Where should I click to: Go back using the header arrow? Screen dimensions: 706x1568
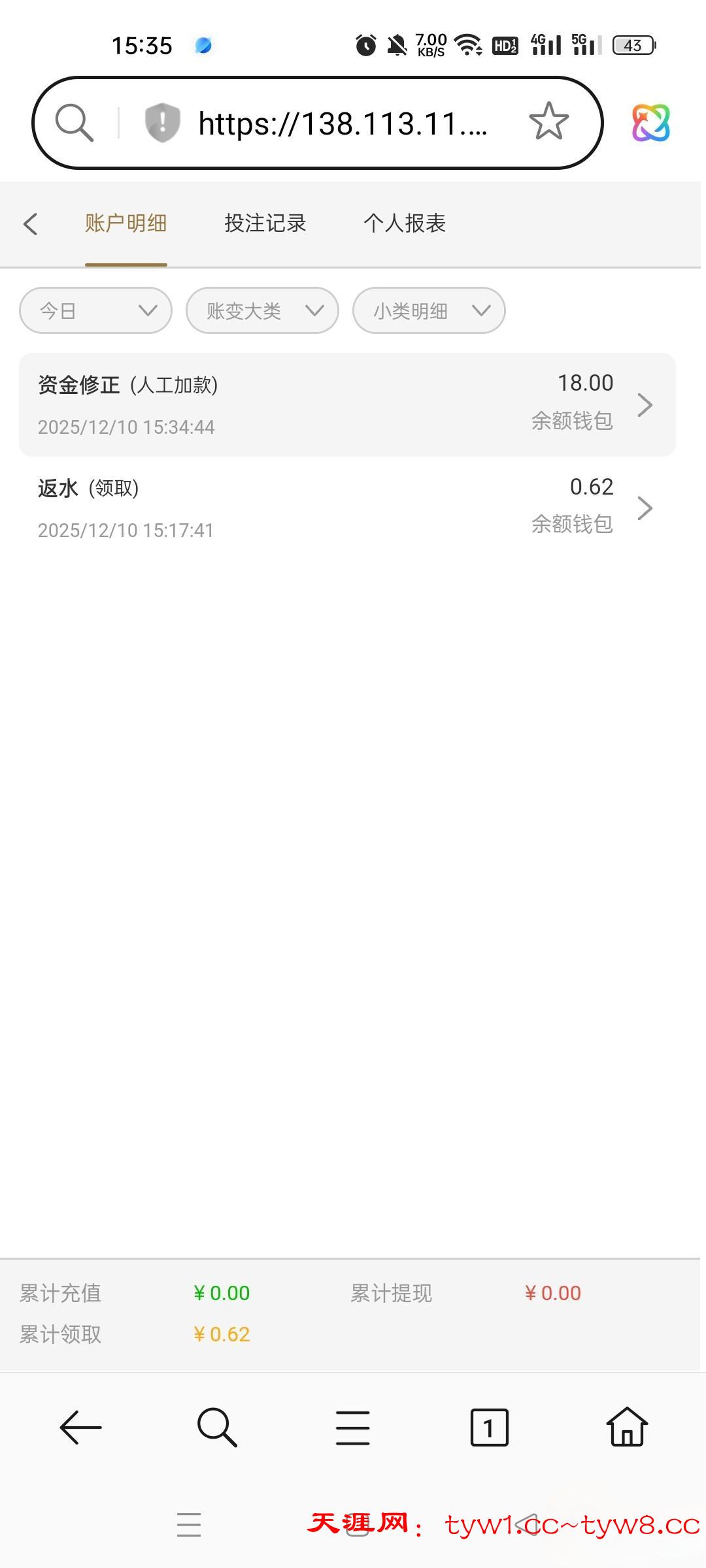[31, 223]
